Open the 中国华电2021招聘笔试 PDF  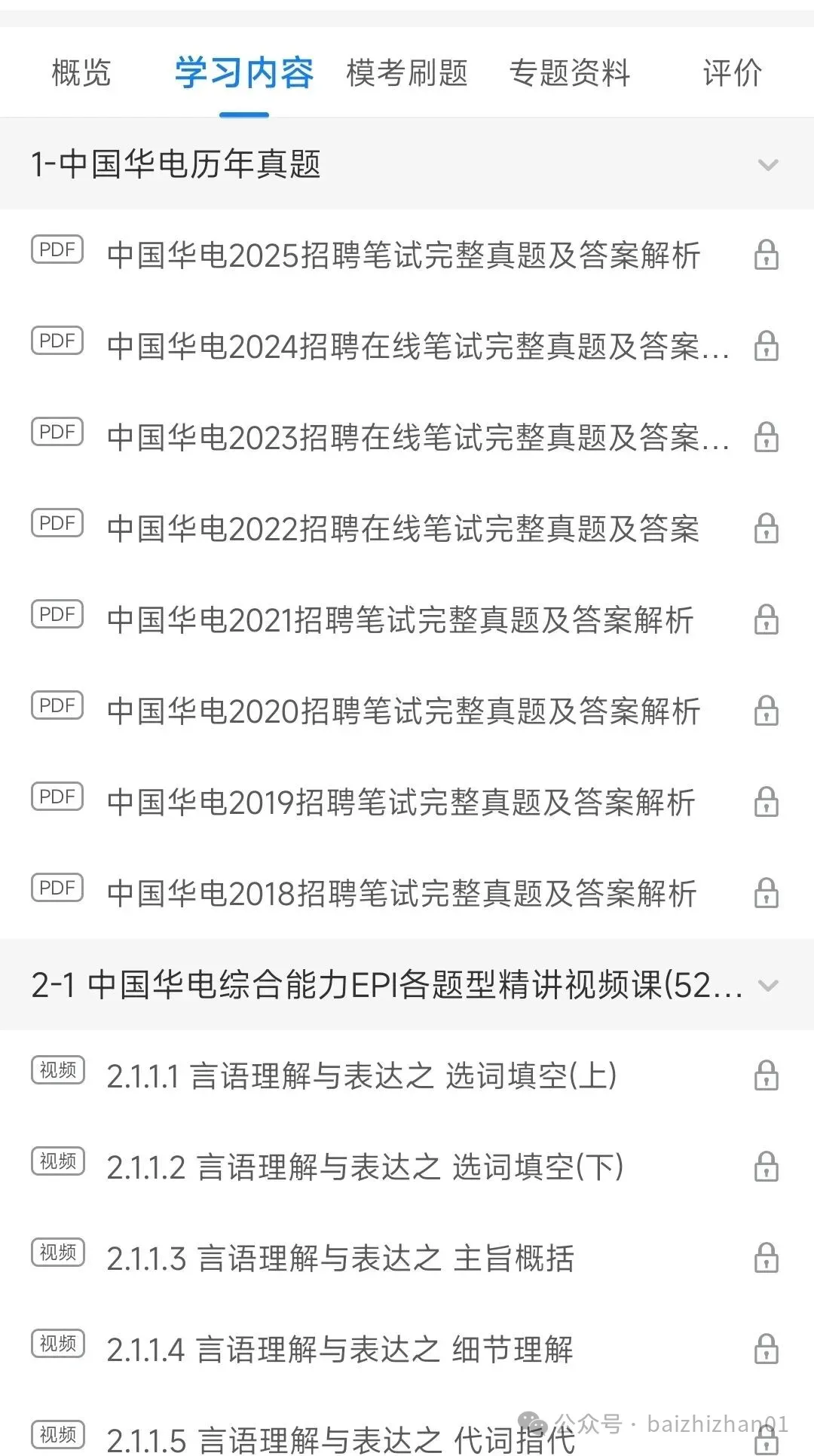click(x=407, y=620)
